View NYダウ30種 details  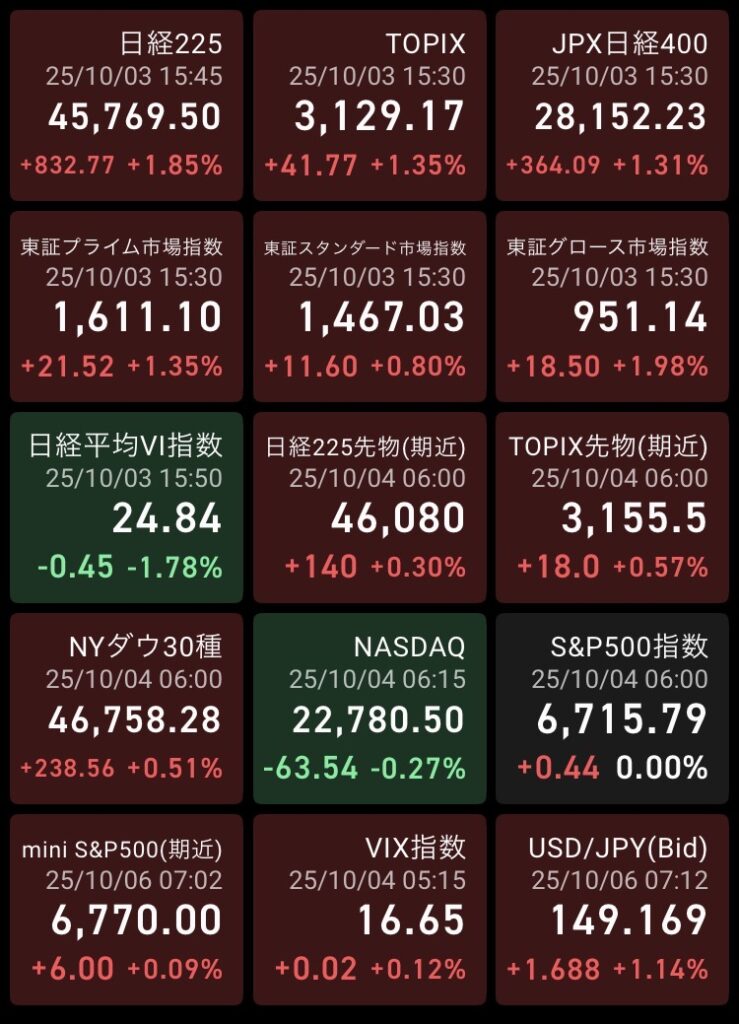[x=126, y=708]
